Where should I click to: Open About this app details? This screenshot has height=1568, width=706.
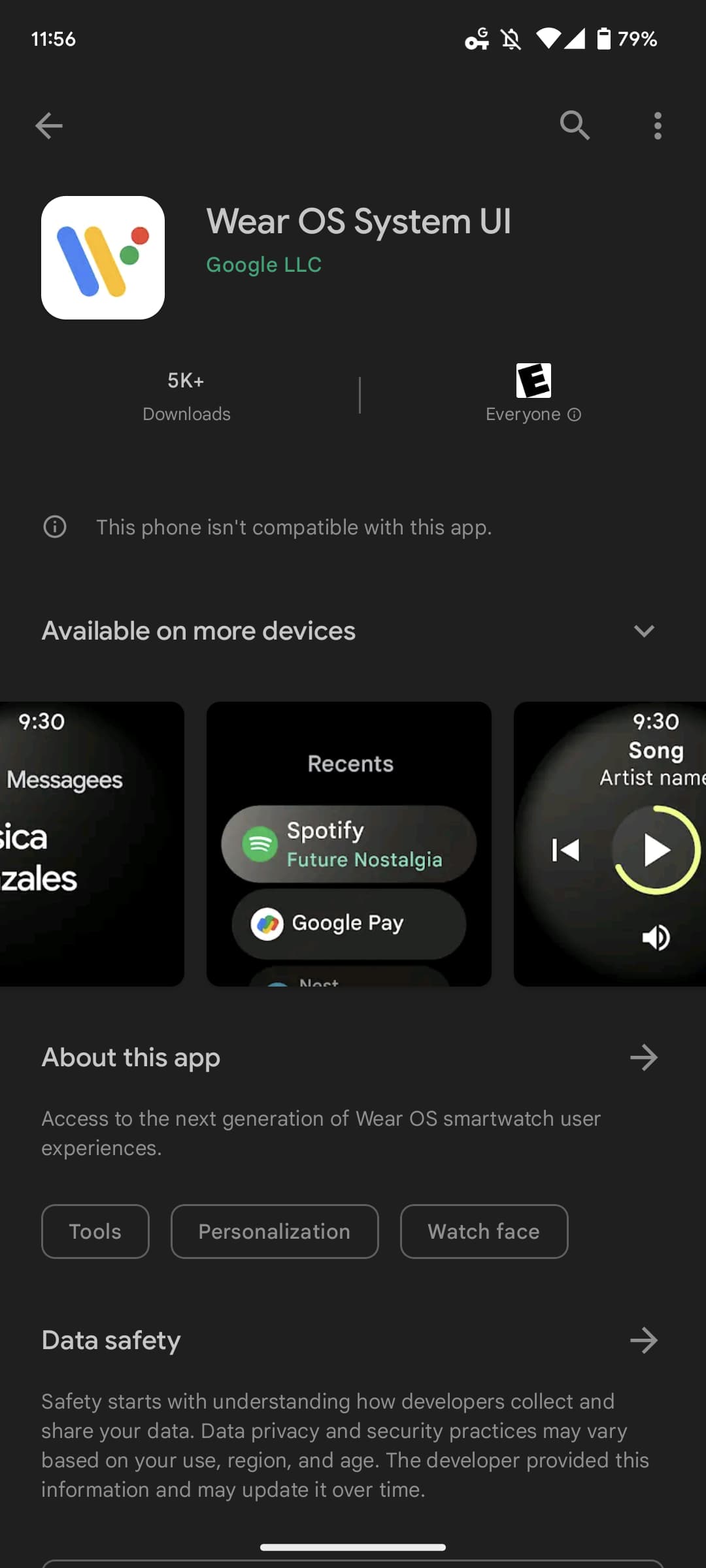click(644, 1057)
